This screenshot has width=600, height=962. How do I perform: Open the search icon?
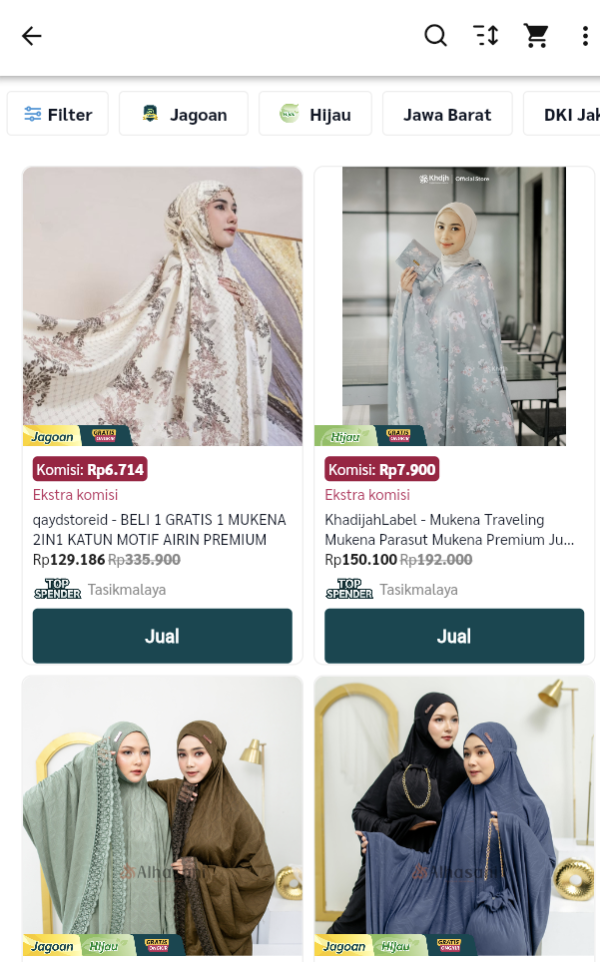[x=435, y=36]
